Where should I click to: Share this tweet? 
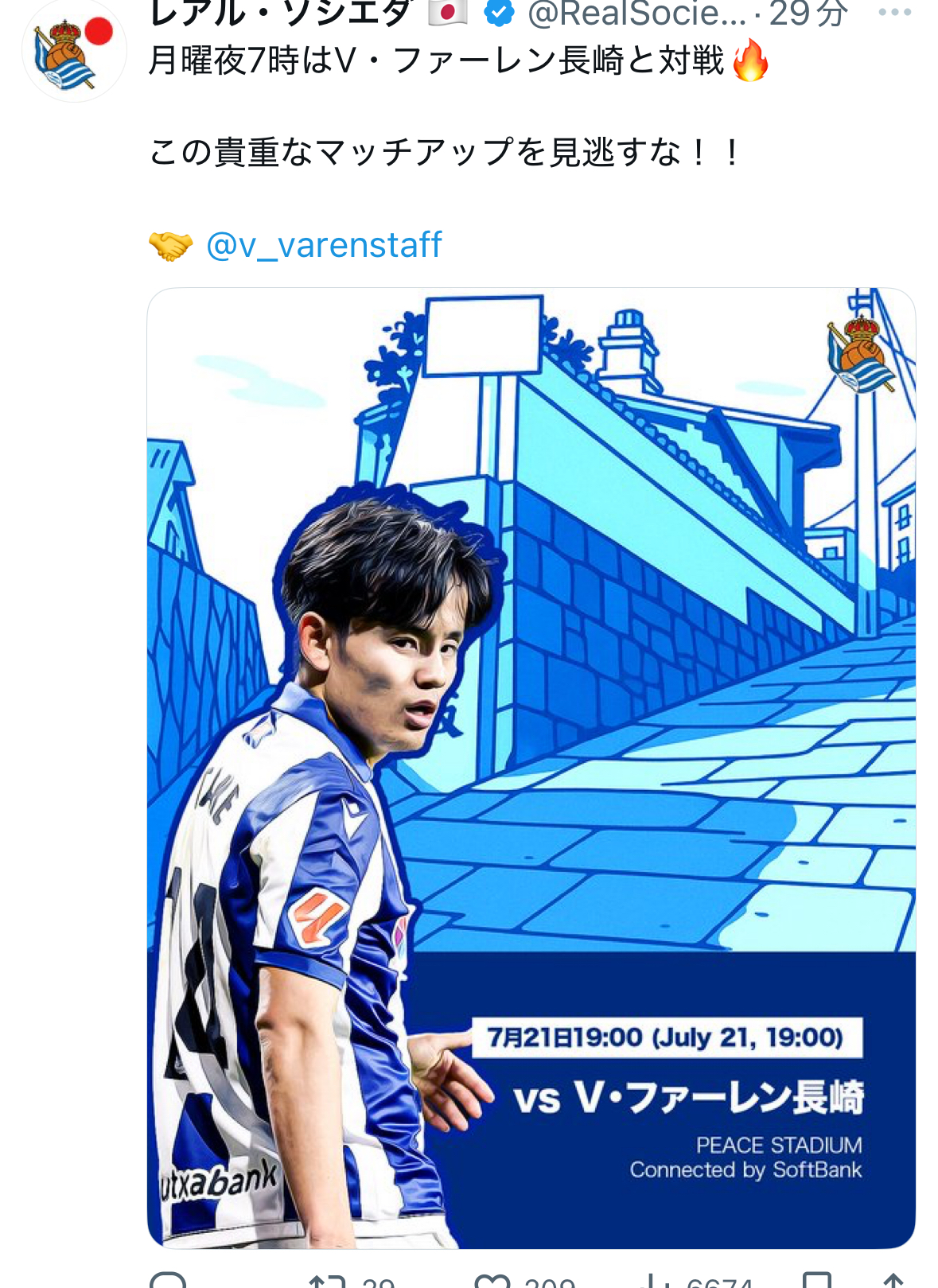(893, 1281)
